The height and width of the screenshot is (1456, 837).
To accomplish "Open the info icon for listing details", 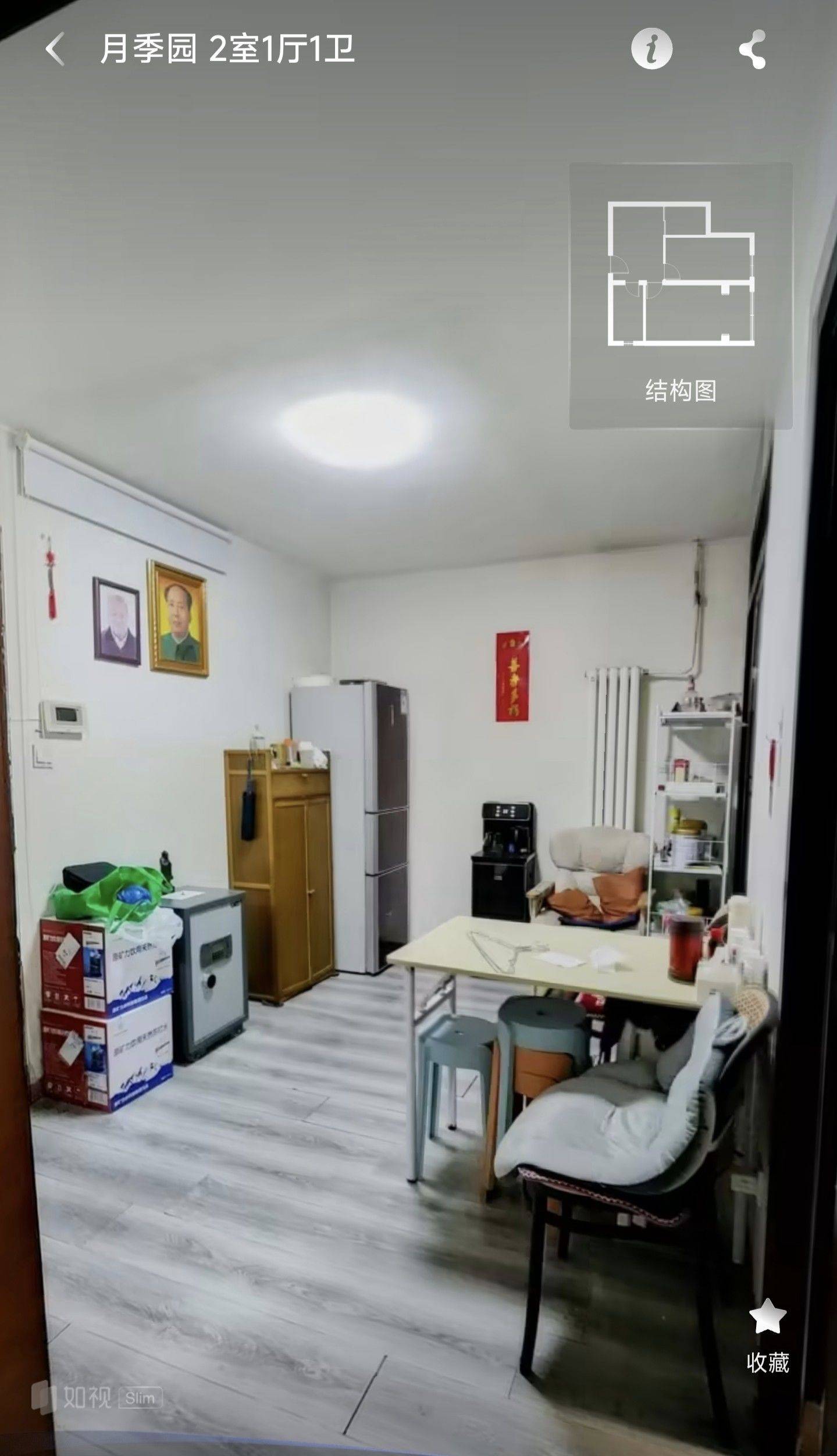I will point(651,49).
